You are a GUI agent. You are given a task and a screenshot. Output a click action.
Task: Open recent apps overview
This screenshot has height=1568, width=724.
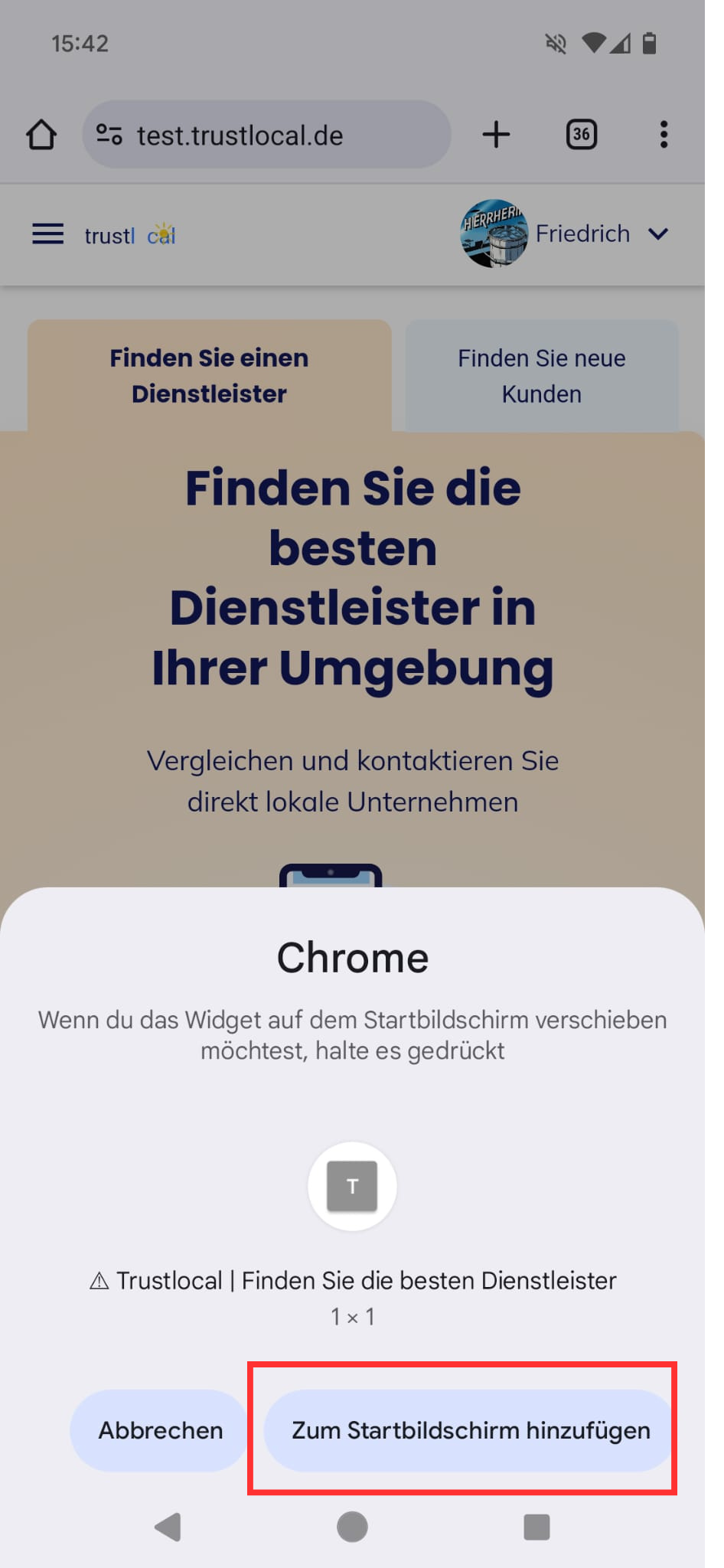pos(536,1527)
